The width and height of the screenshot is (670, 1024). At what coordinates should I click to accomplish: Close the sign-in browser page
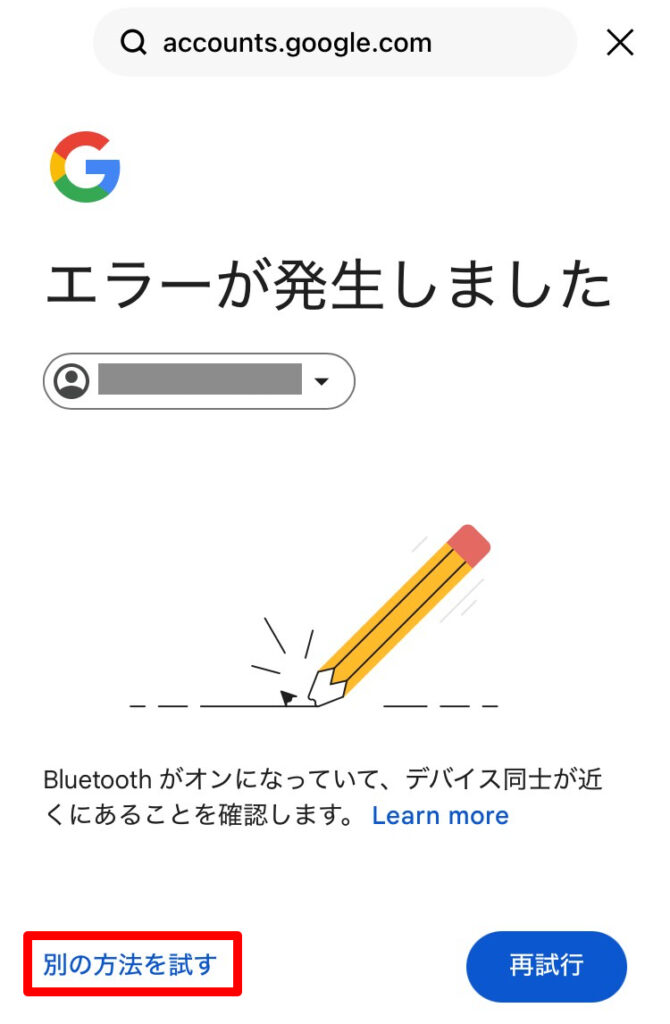pyautogui.click(x=620, y=43)
